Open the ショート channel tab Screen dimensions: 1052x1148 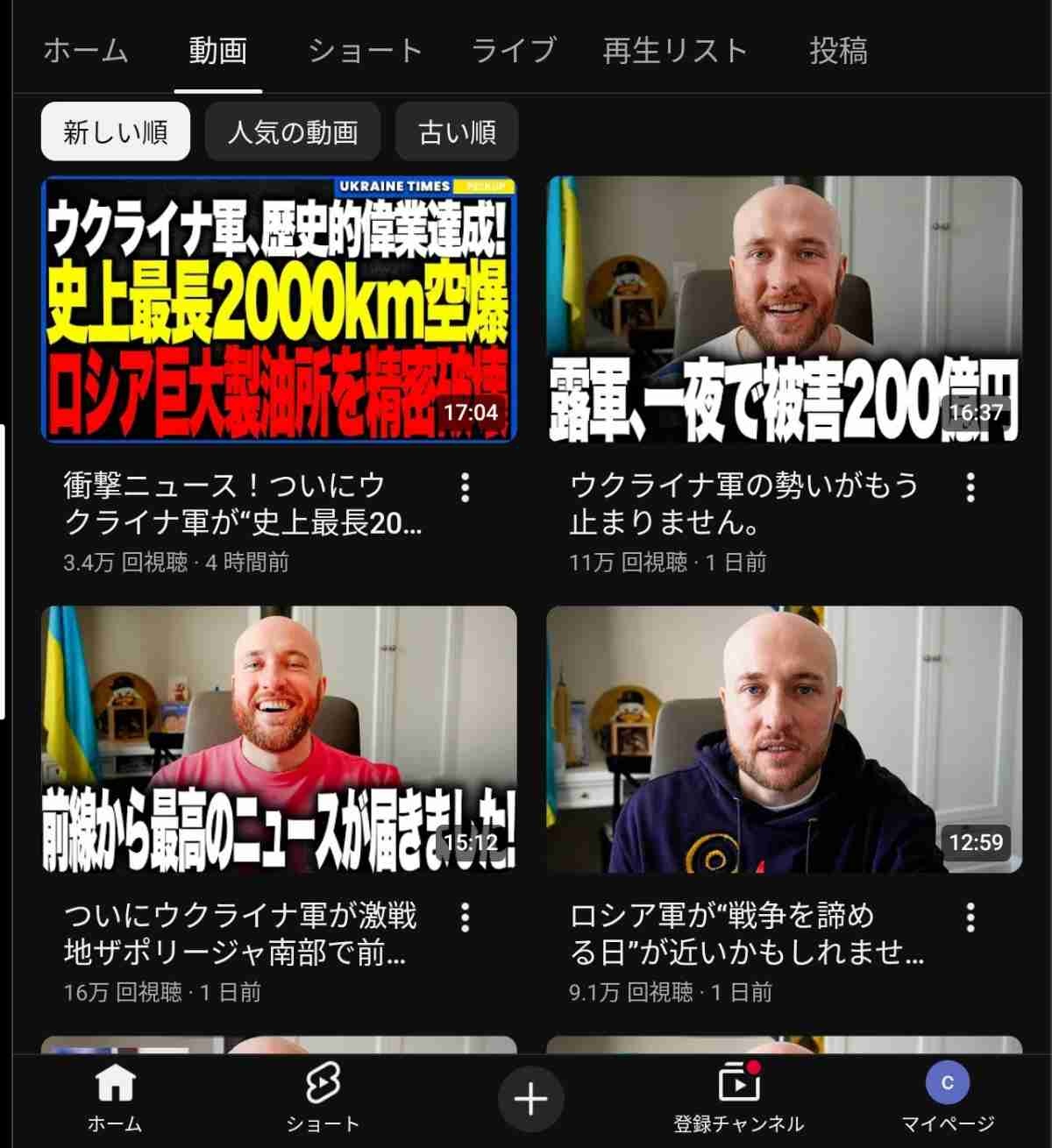coord(365,51)
